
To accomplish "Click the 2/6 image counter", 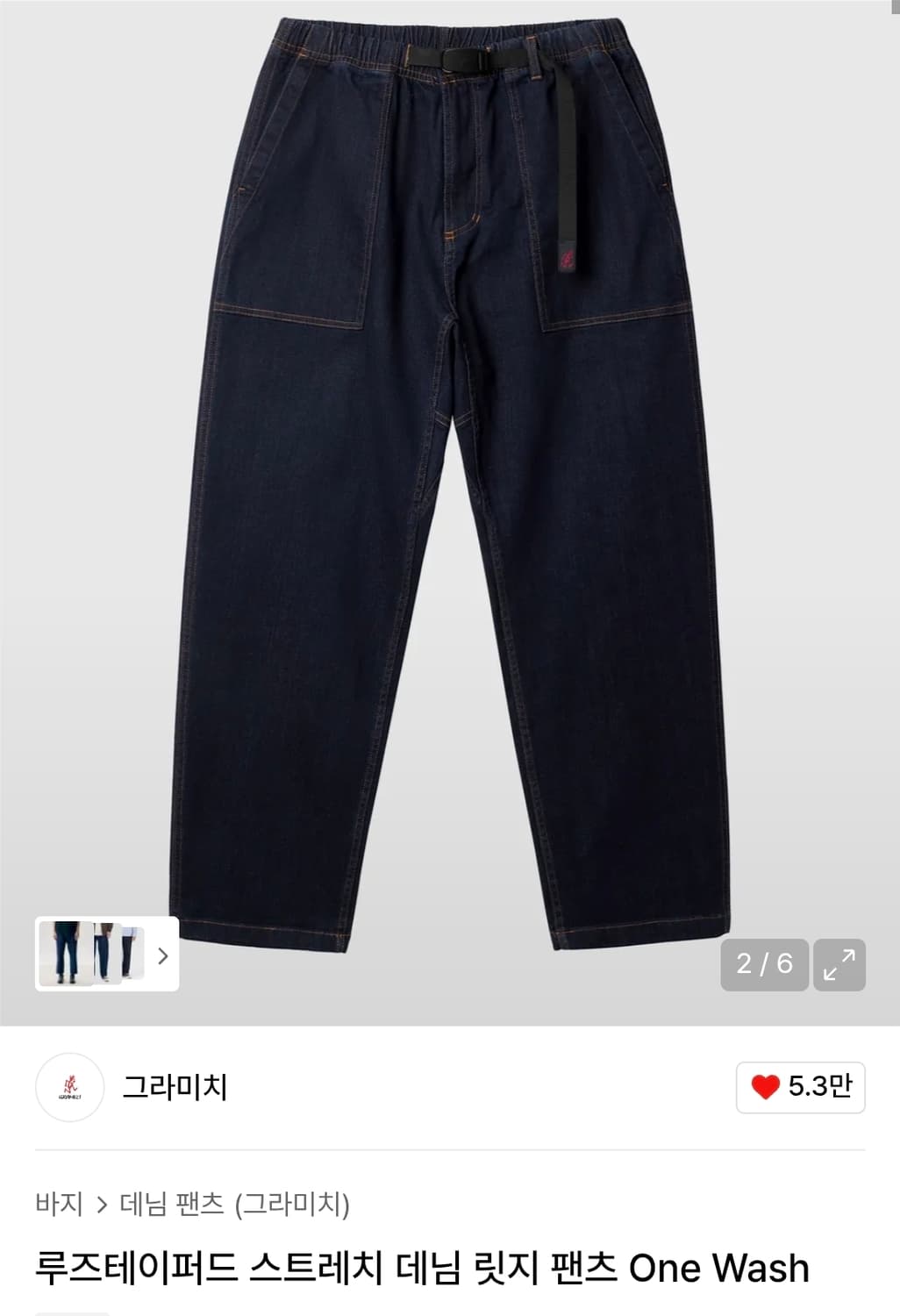I will tap(764, 962).
